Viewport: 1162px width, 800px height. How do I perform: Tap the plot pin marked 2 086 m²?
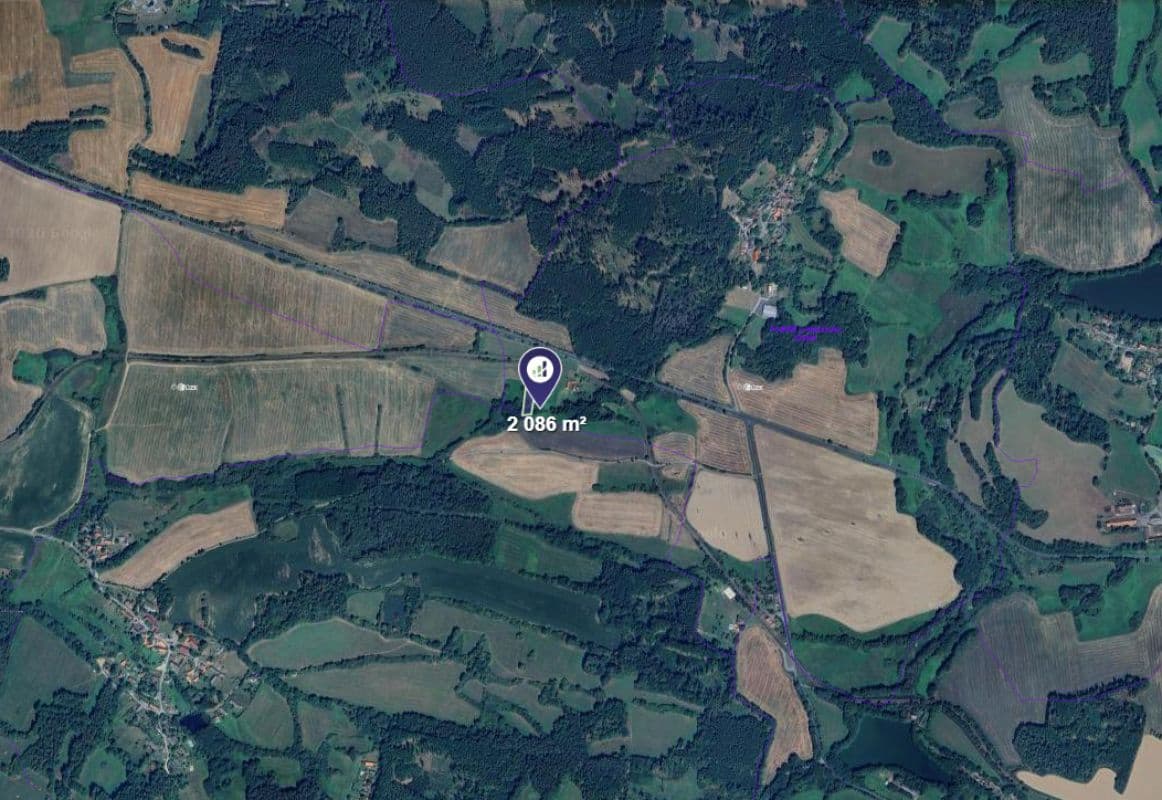pyautogui.click(x=540, y=372)
